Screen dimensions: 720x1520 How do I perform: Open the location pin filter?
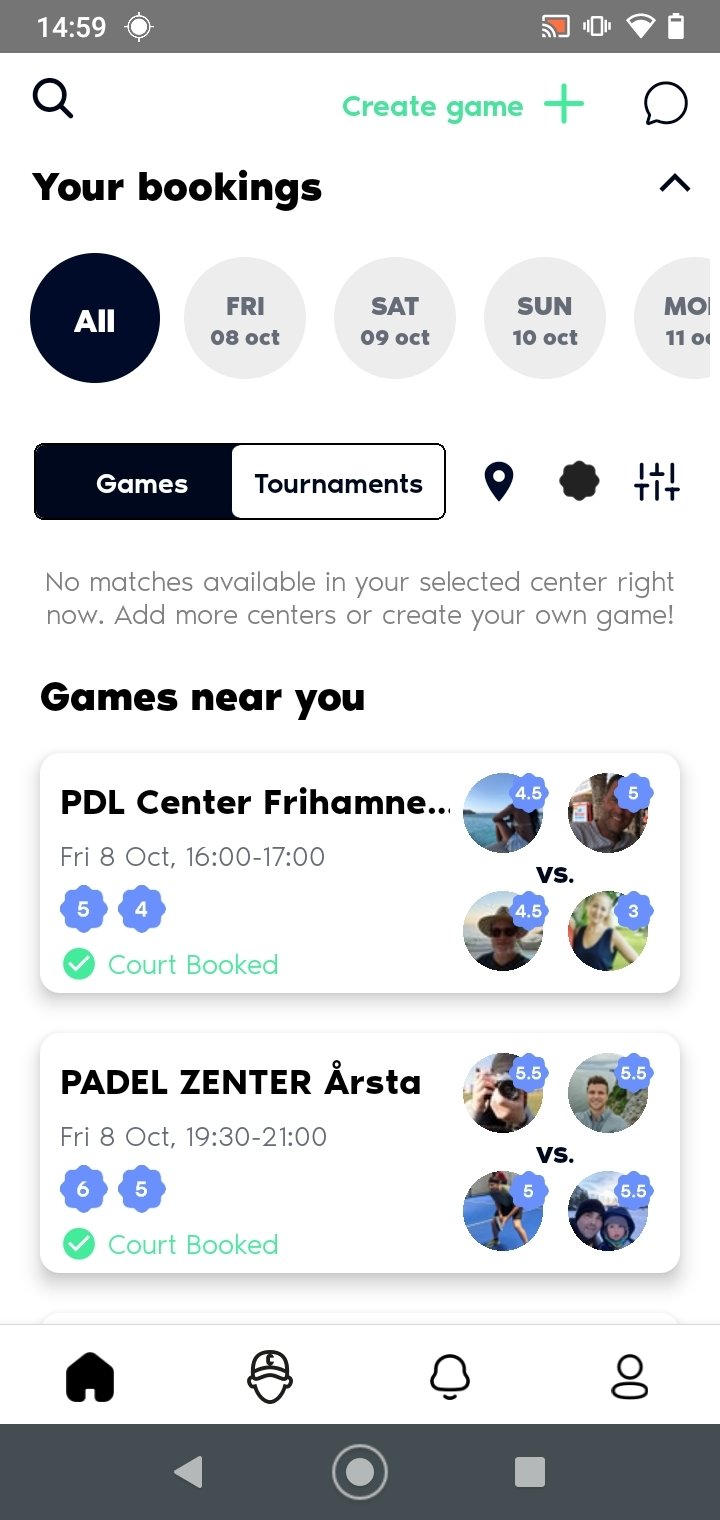coord(499,482)
